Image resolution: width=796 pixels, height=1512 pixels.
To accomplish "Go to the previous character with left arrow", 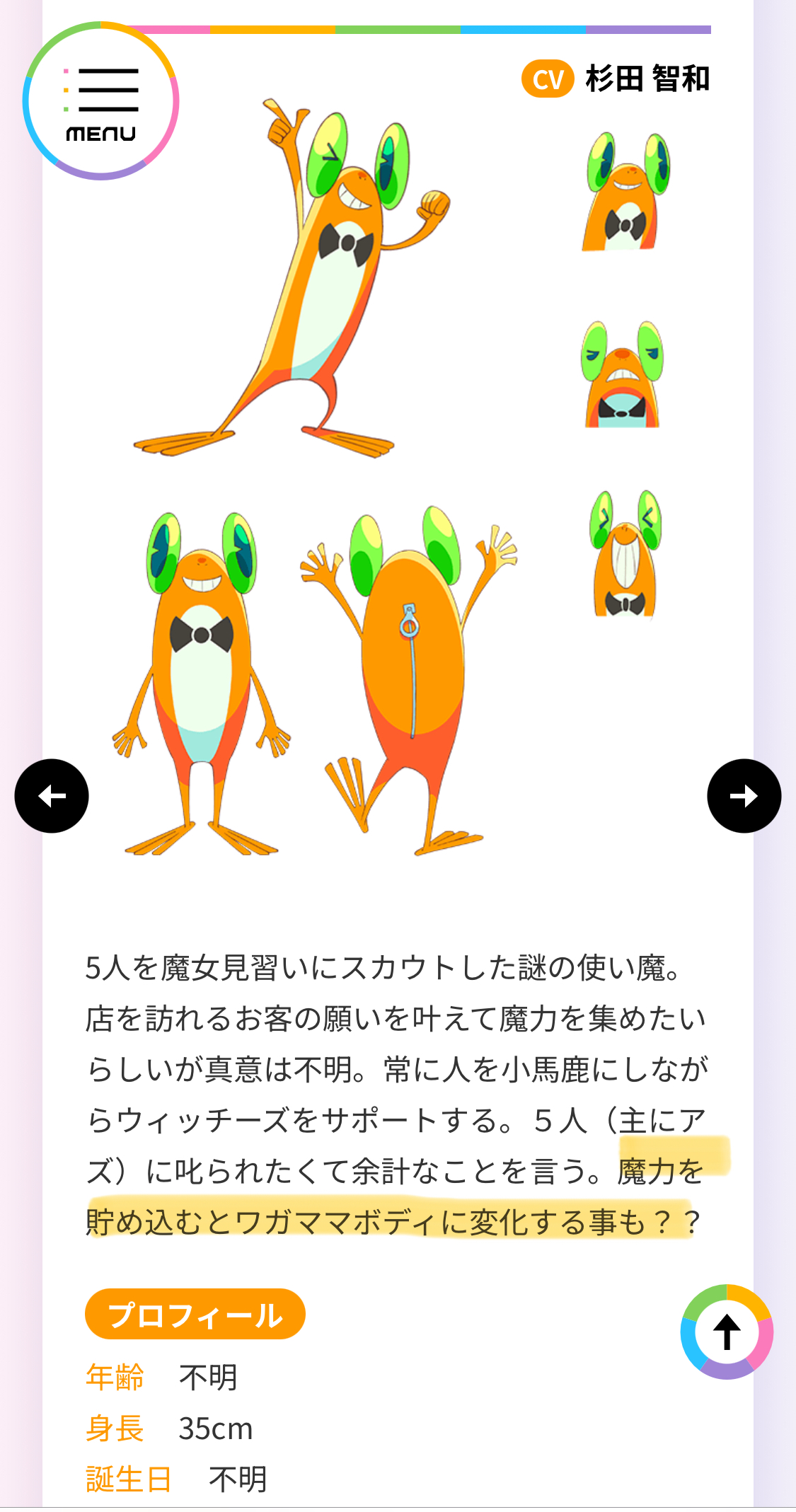I will [52, 796].
